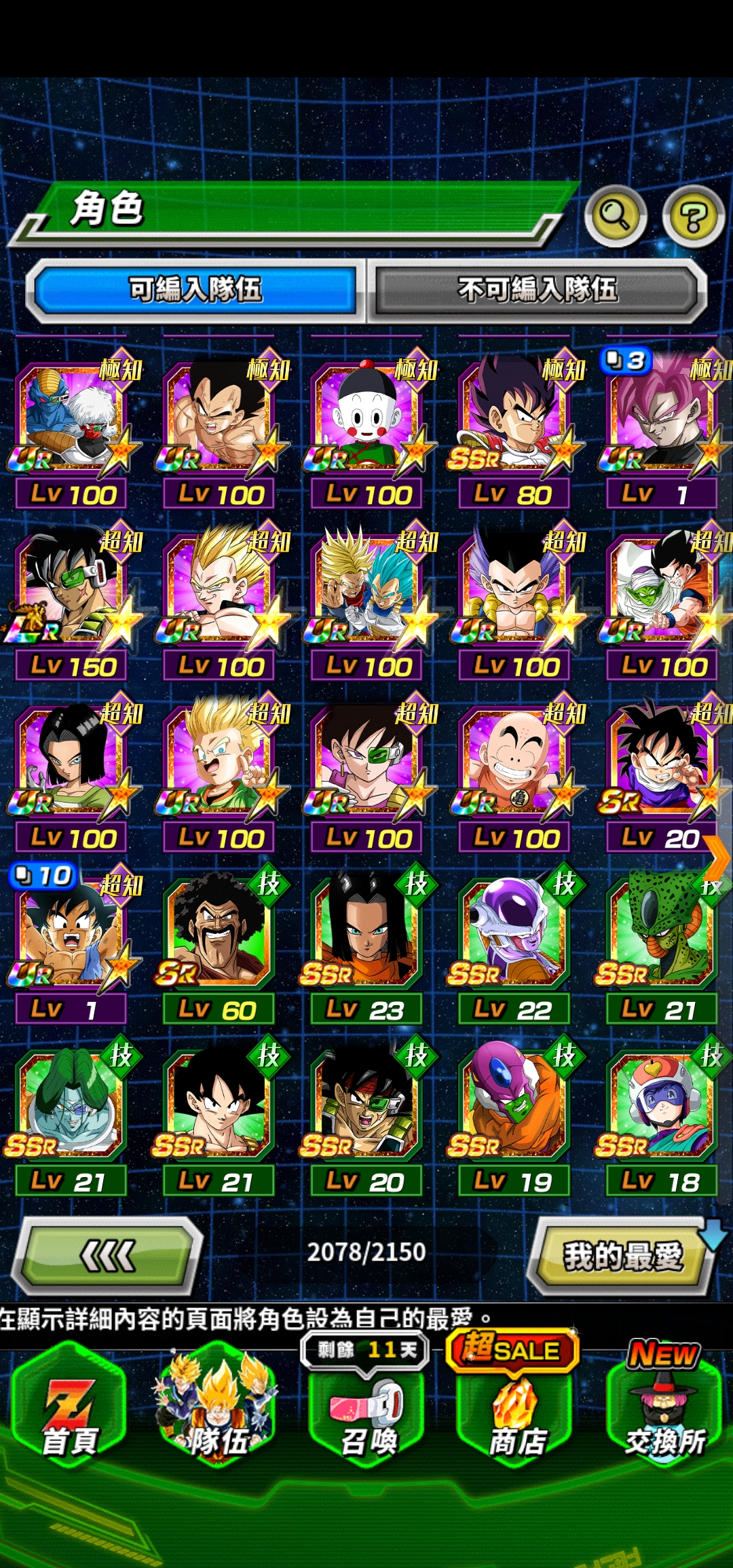Switch to 不可編入隊伍 tab
Image resolution: width=733 pixels, height=1568 pixels.
tap(538, 290)
